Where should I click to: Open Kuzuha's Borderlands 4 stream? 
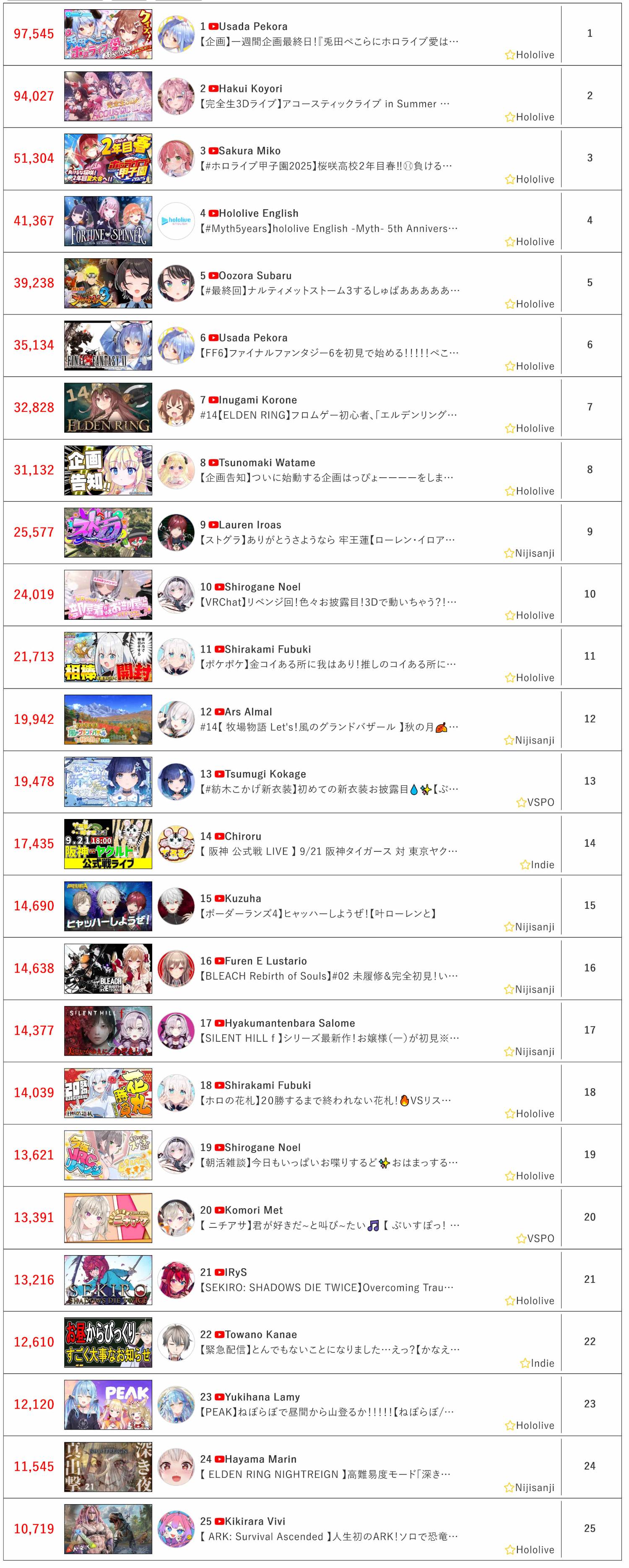click(318, 913)
